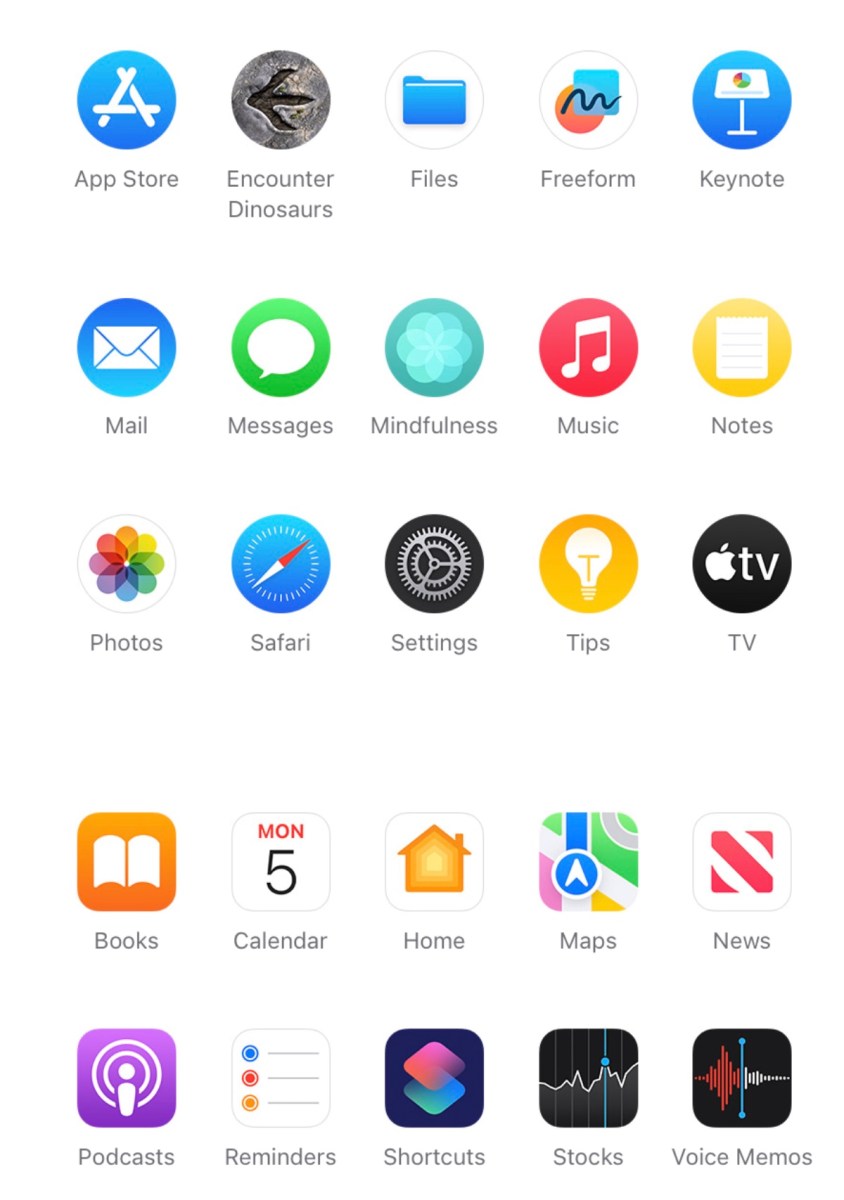Open the Books app
Viewport: 844px width, 1200px height.
coord(126,862)
